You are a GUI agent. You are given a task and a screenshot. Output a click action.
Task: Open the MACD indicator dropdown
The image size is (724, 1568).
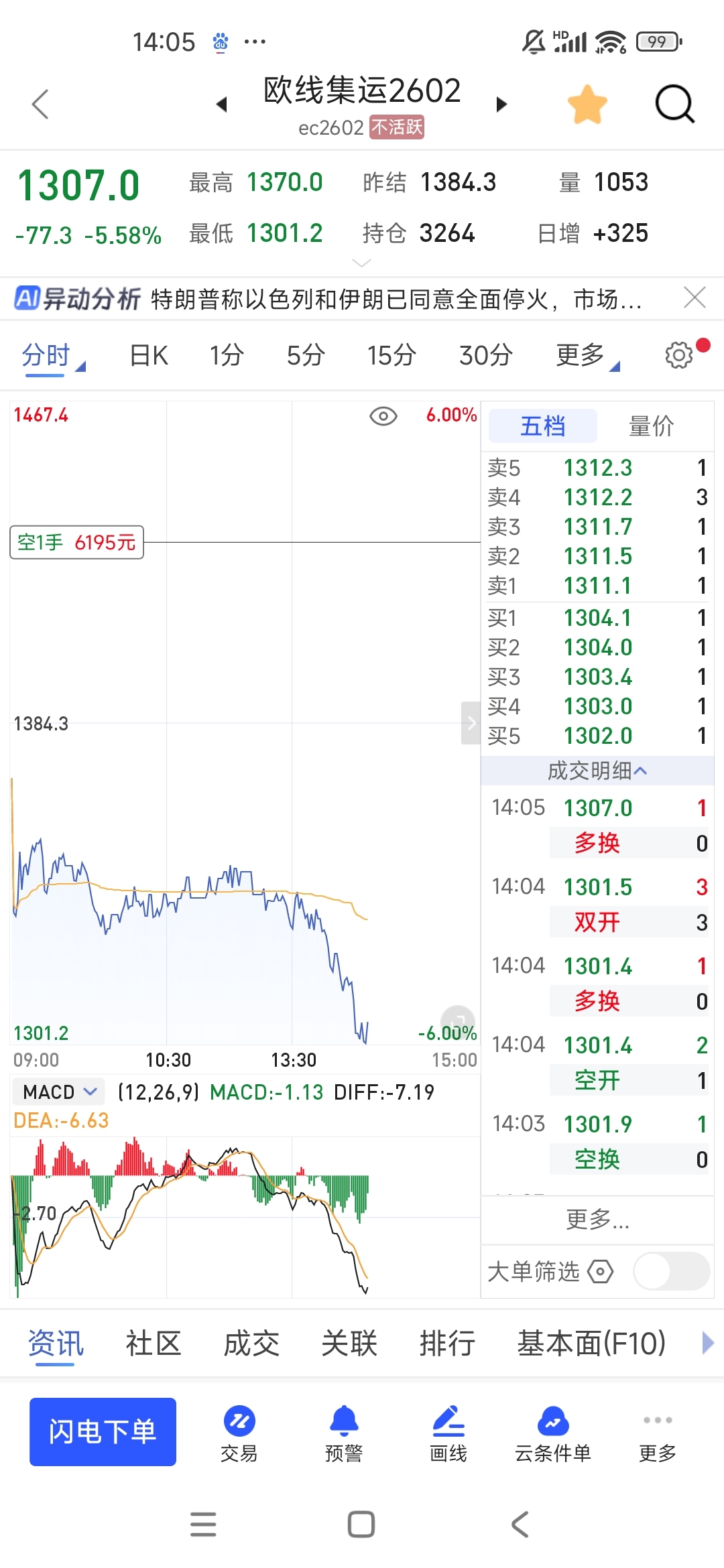(59, 1092)
